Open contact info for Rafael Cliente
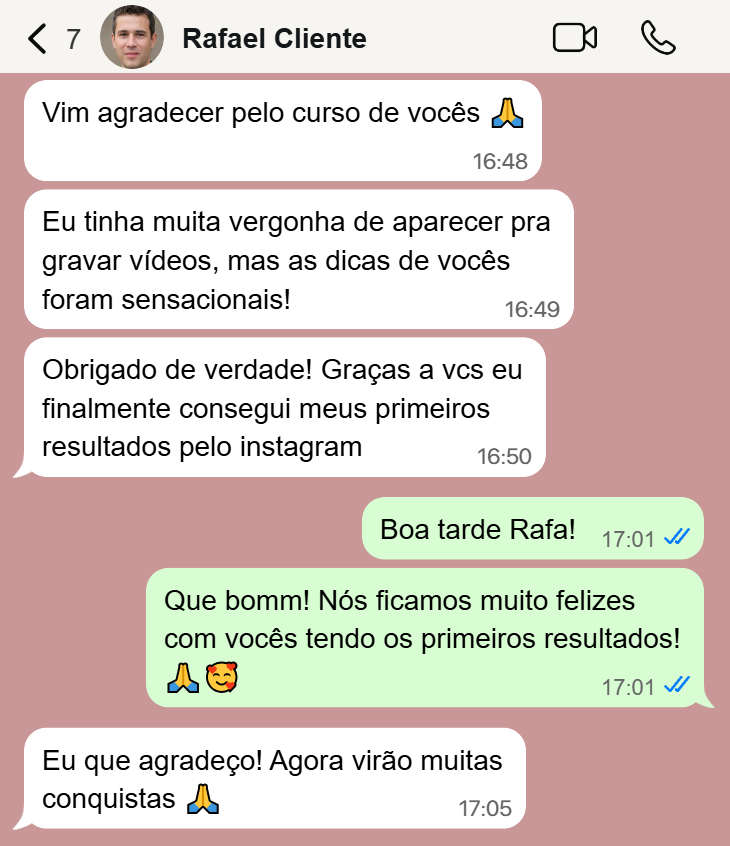Screen dimensions: 730x846 [274, 39]
